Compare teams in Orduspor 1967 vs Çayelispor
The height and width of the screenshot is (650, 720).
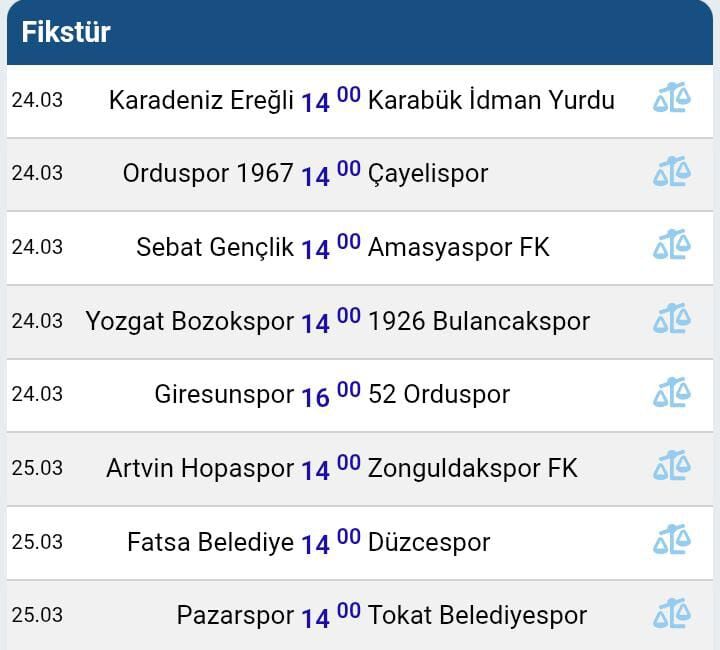pos(671,172)
